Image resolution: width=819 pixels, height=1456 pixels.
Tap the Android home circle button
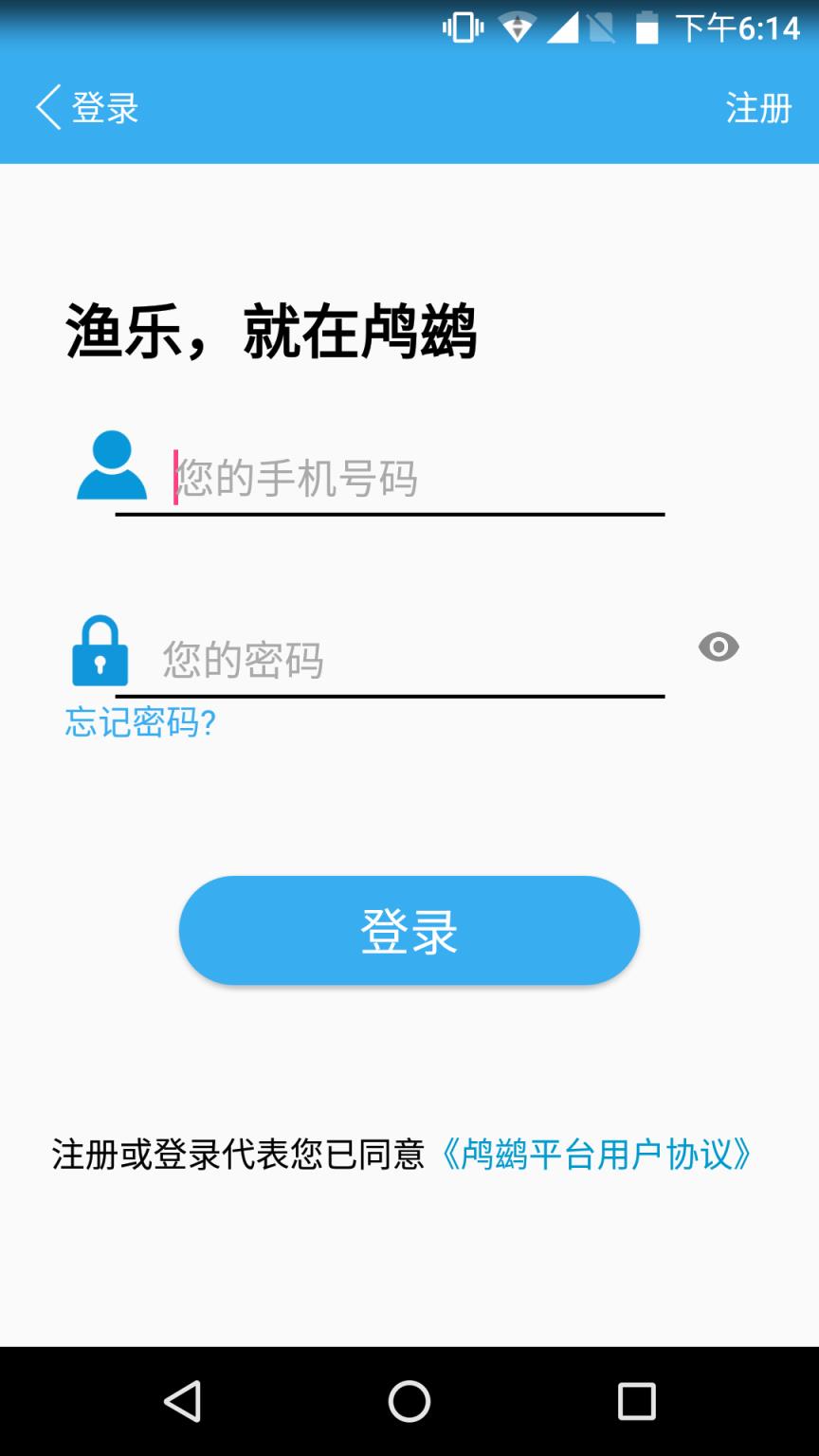click(408, 1398)
